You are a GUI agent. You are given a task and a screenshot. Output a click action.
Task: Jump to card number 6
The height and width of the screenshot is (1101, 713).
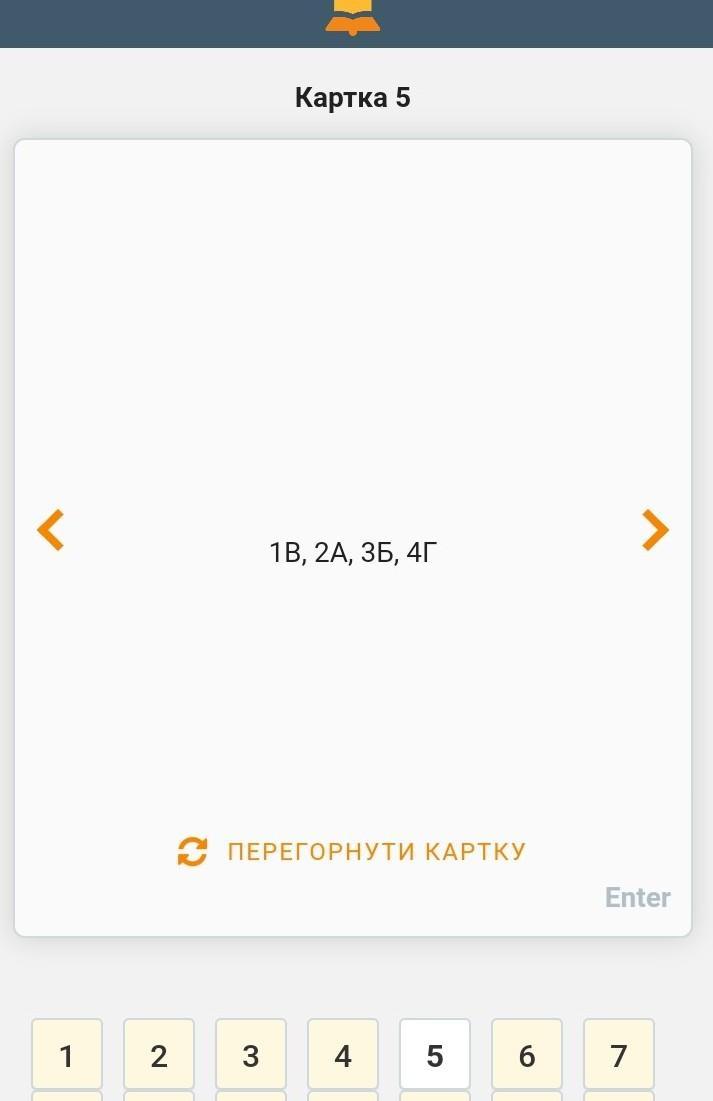click(527, 1055)
